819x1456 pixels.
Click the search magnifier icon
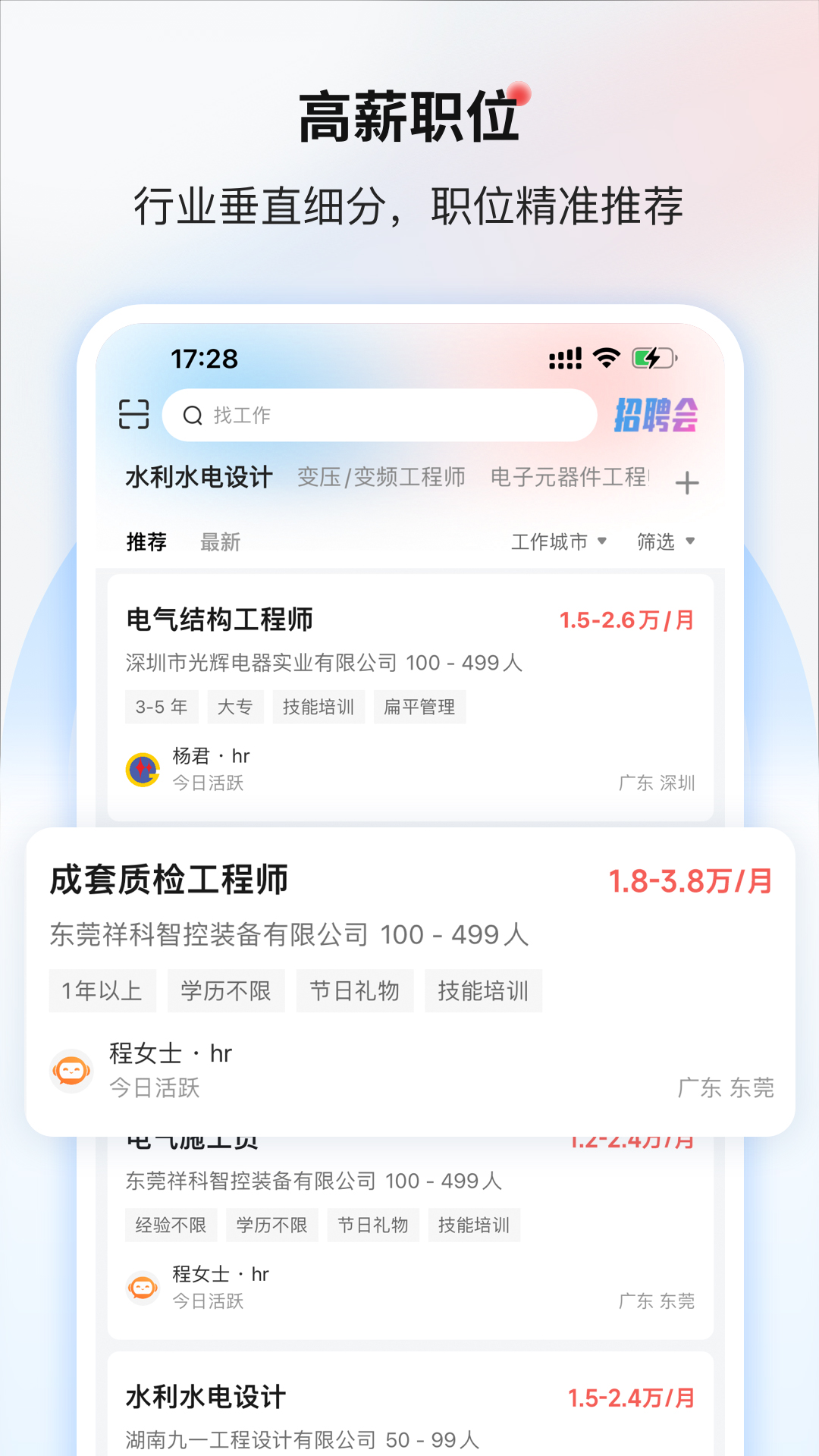[192, 415]
